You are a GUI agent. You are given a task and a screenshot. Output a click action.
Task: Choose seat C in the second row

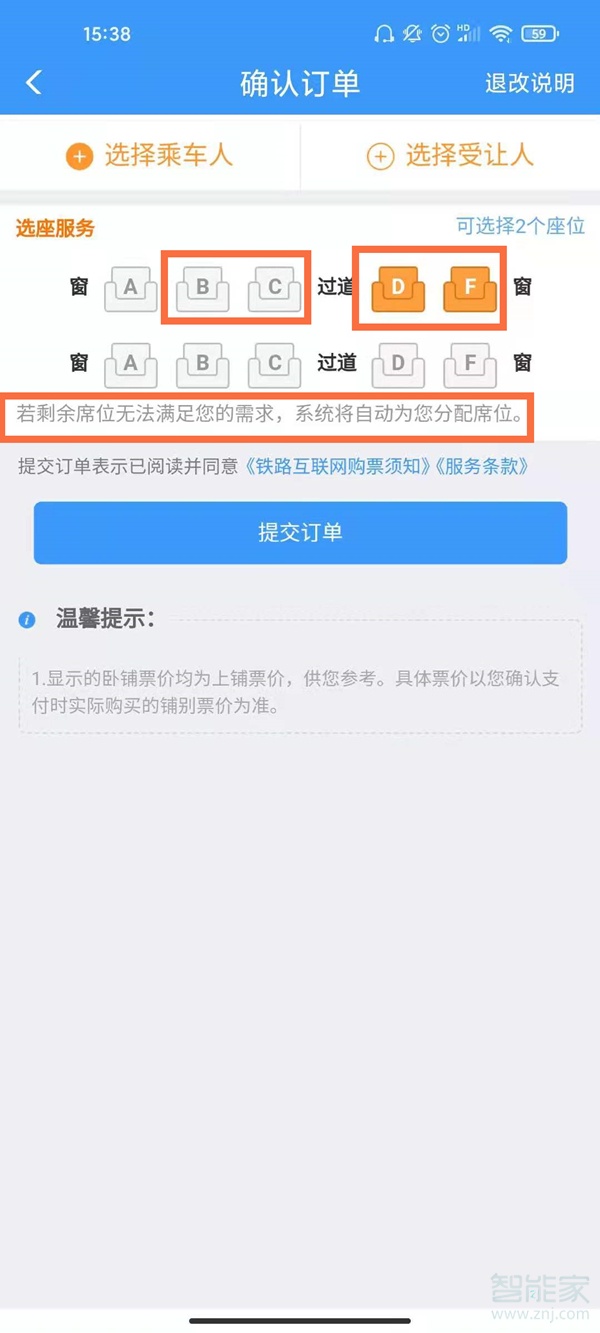tap(275, 364)
